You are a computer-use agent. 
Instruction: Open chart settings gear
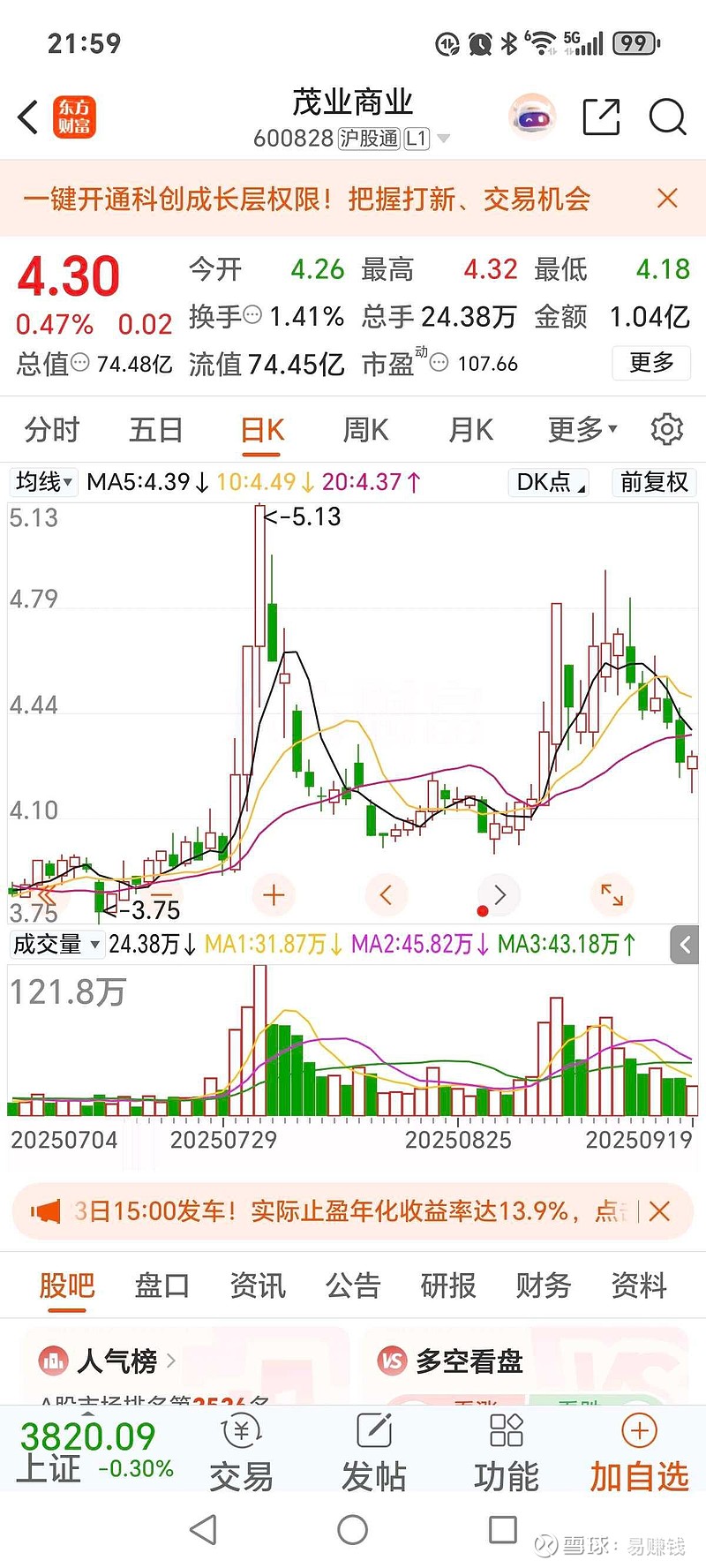click(667, 429)
